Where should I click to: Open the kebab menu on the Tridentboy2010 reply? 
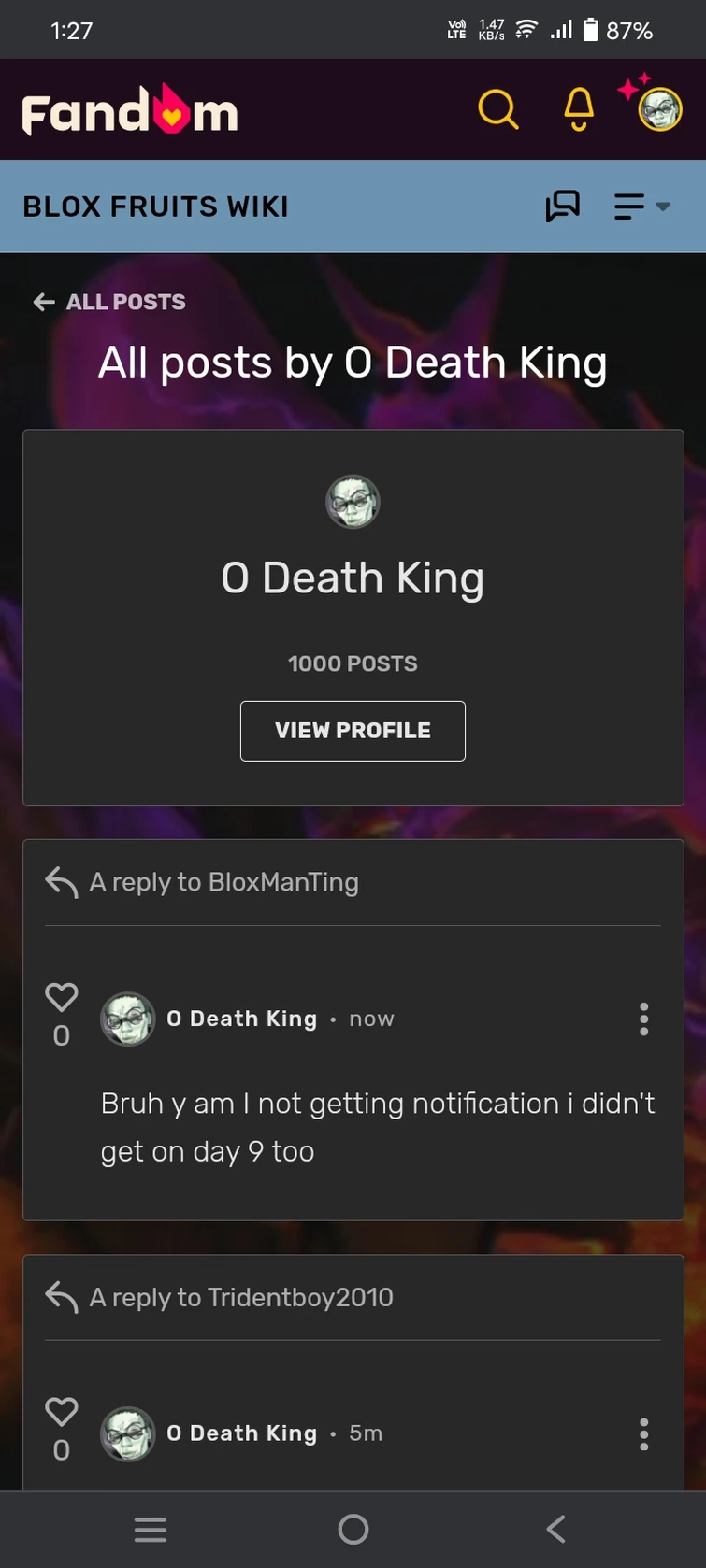(x=643, y=1433)
